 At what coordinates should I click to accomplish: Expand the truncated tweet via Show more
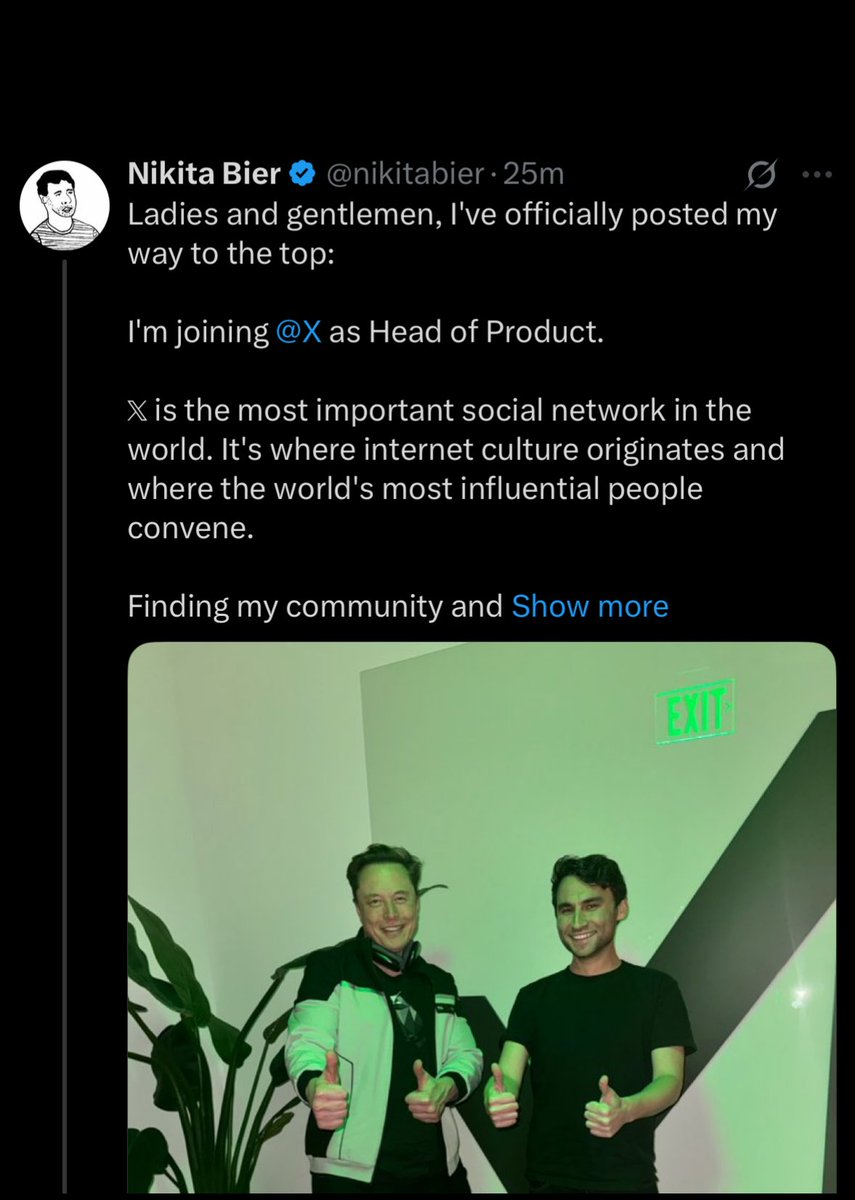(590, 606)
